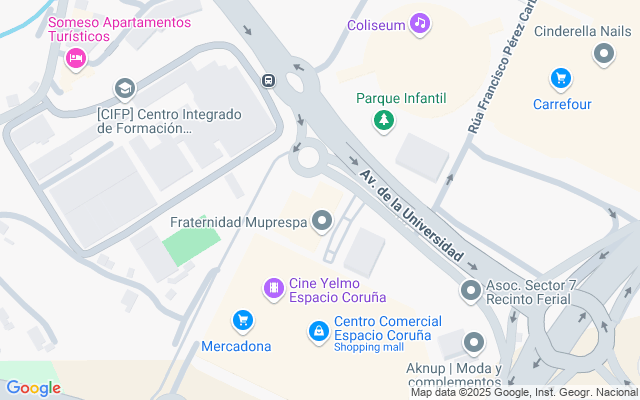Viewport: 640px width, 400px height.
Task: Open the Aknup Moda y complementos pin
Action: (474, 344)
